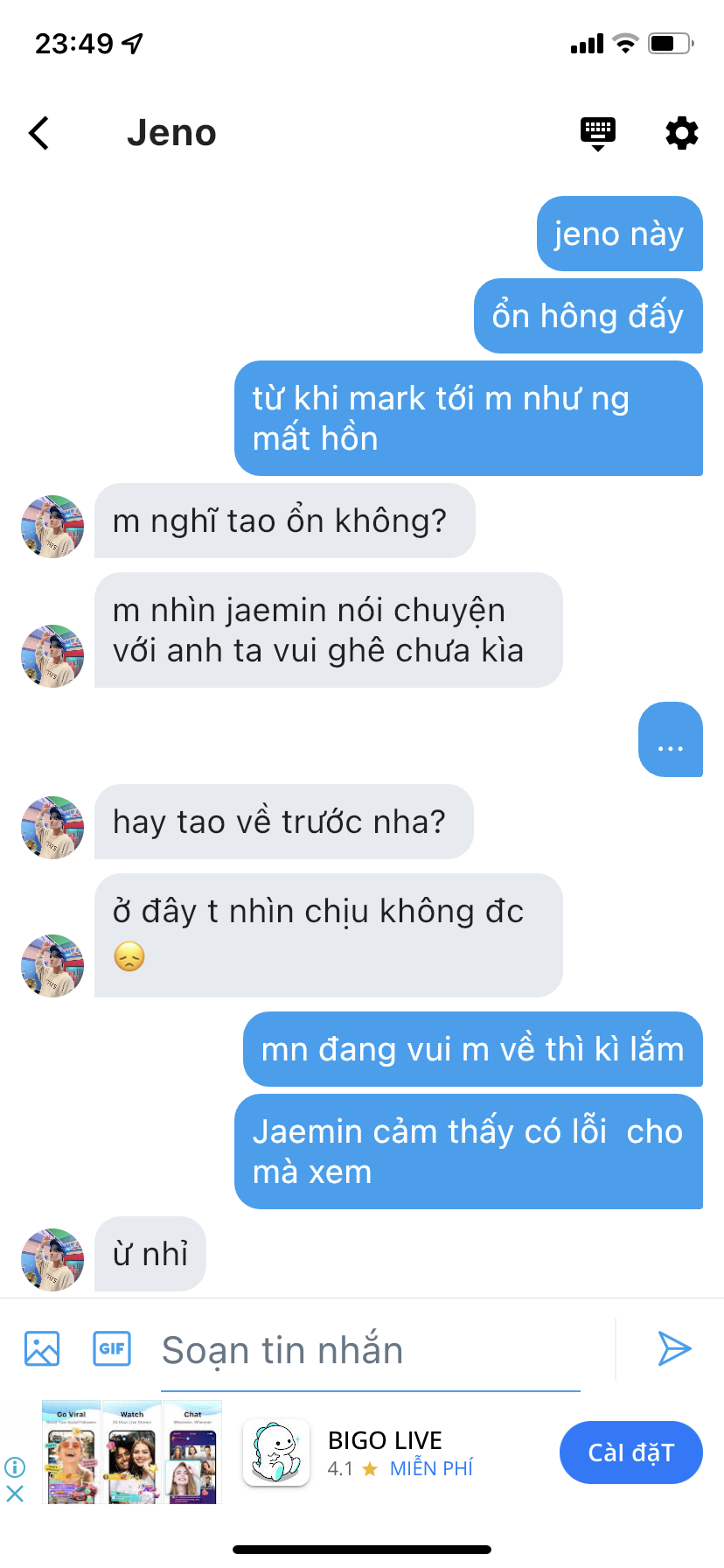Viewport: 724px width, 1568px height.
Task: Open chat settings gear
Action: tap(682, 133)
